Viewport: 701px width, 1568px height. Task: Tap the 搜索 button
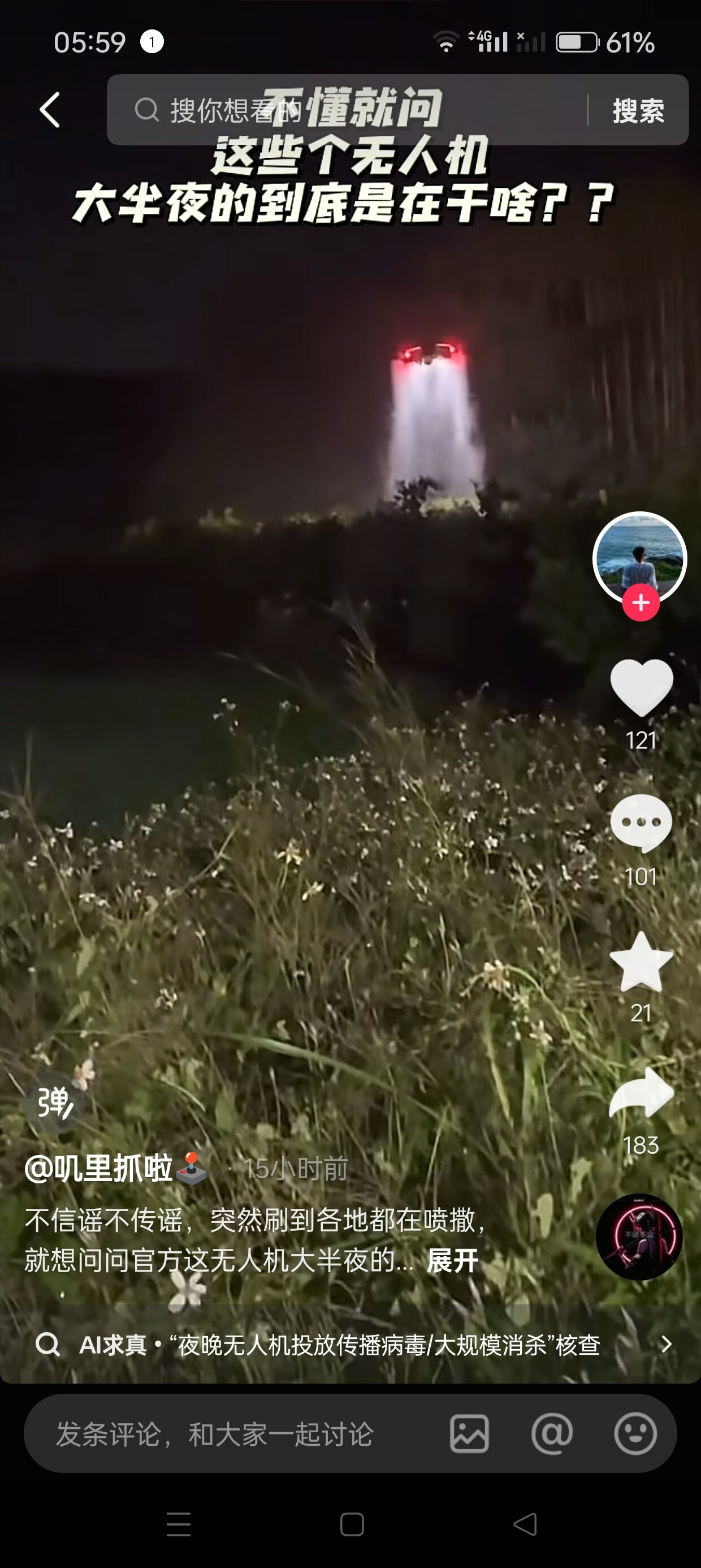coord(638,111)
